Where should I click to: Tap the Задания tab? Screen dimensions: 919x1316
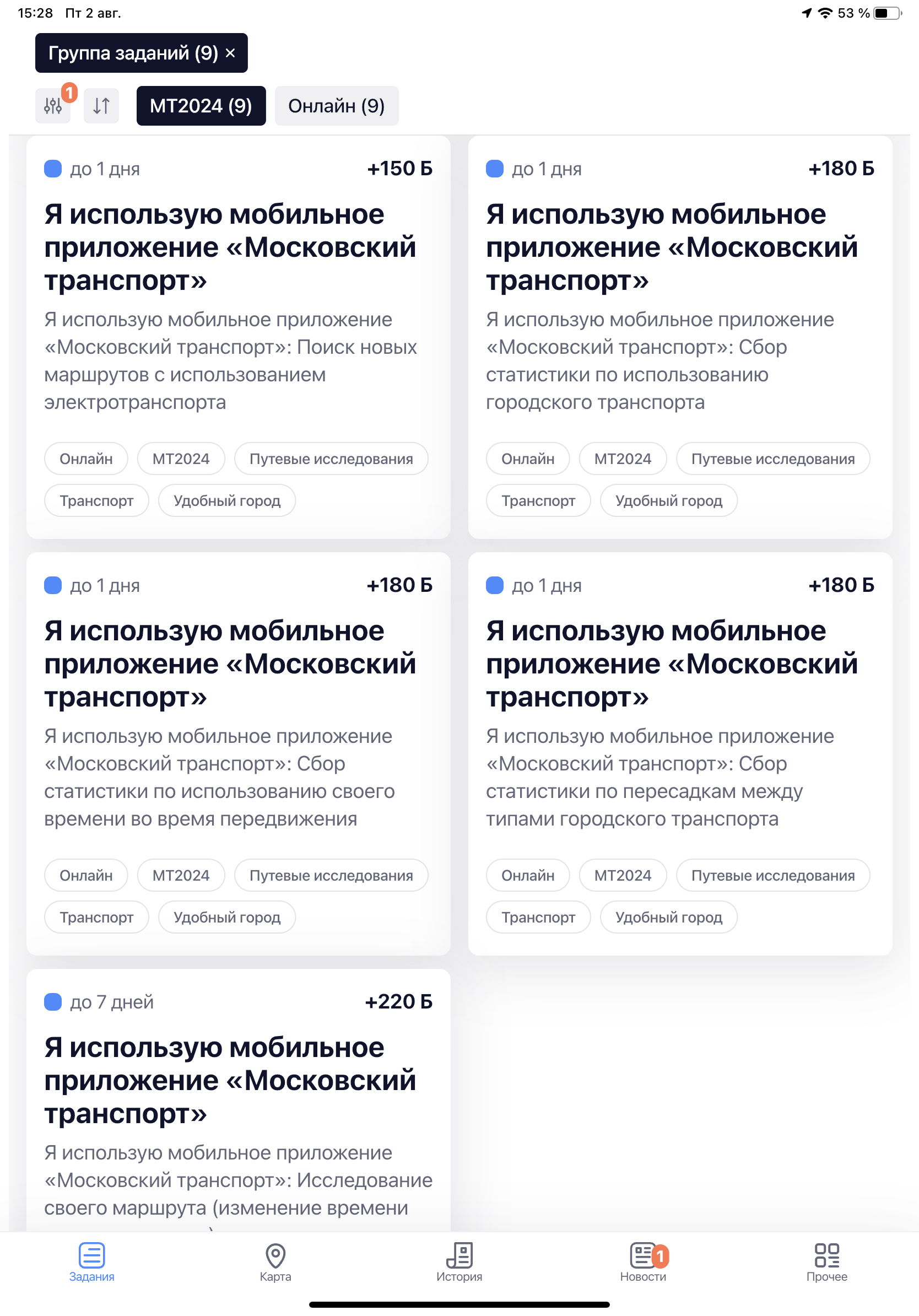pos(91,1263)
